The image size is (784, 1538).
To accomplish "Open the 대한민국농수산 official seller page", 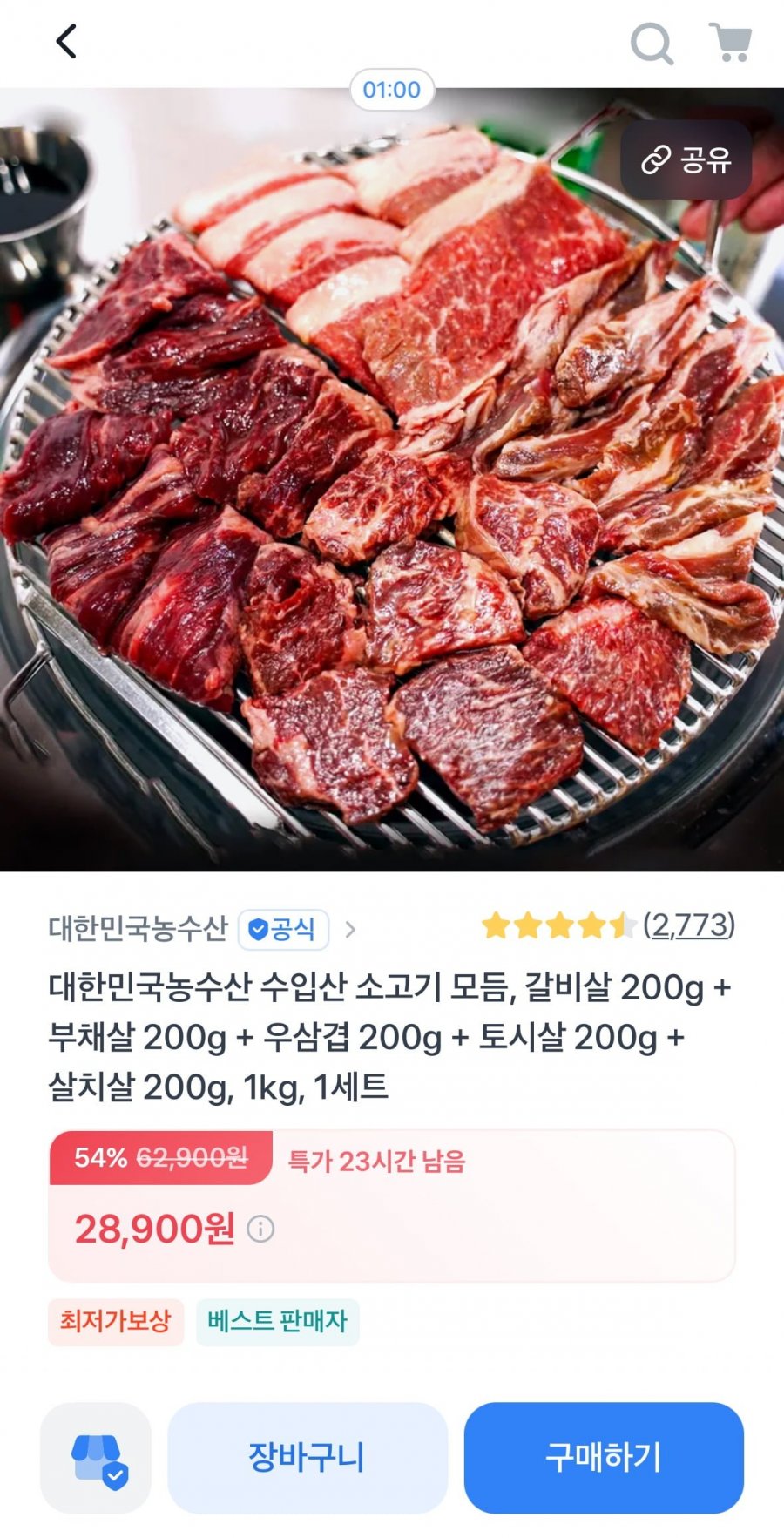I will tap(200, 929).
